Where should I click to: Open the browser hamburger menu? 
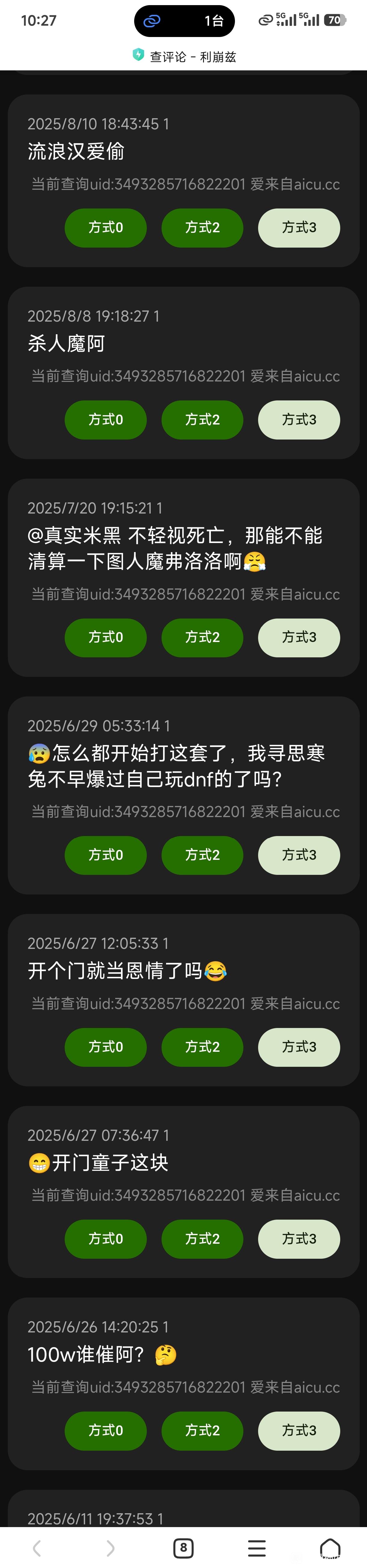tap(257, 1548)
